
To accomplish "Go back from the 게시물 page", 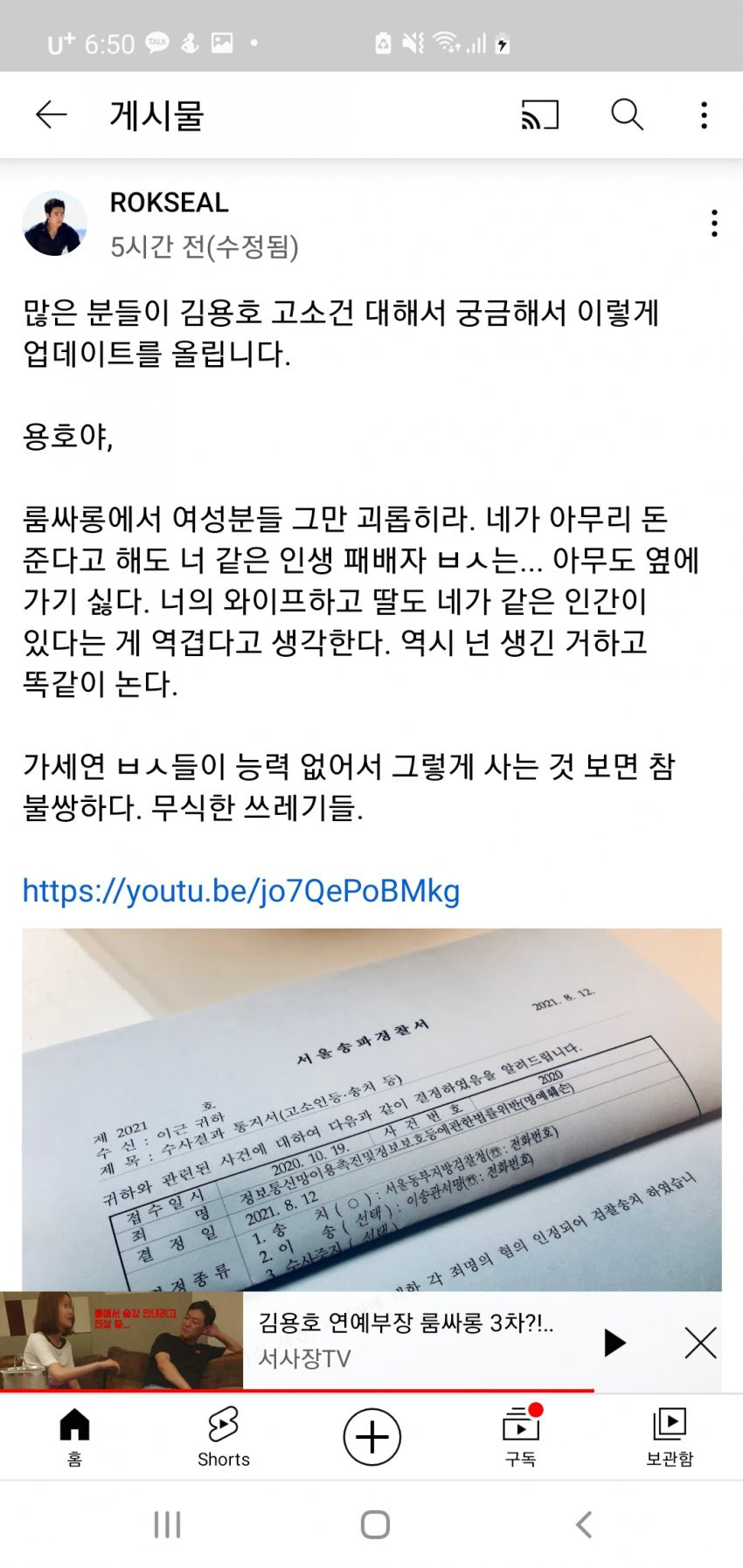I will tap(52, 114).
